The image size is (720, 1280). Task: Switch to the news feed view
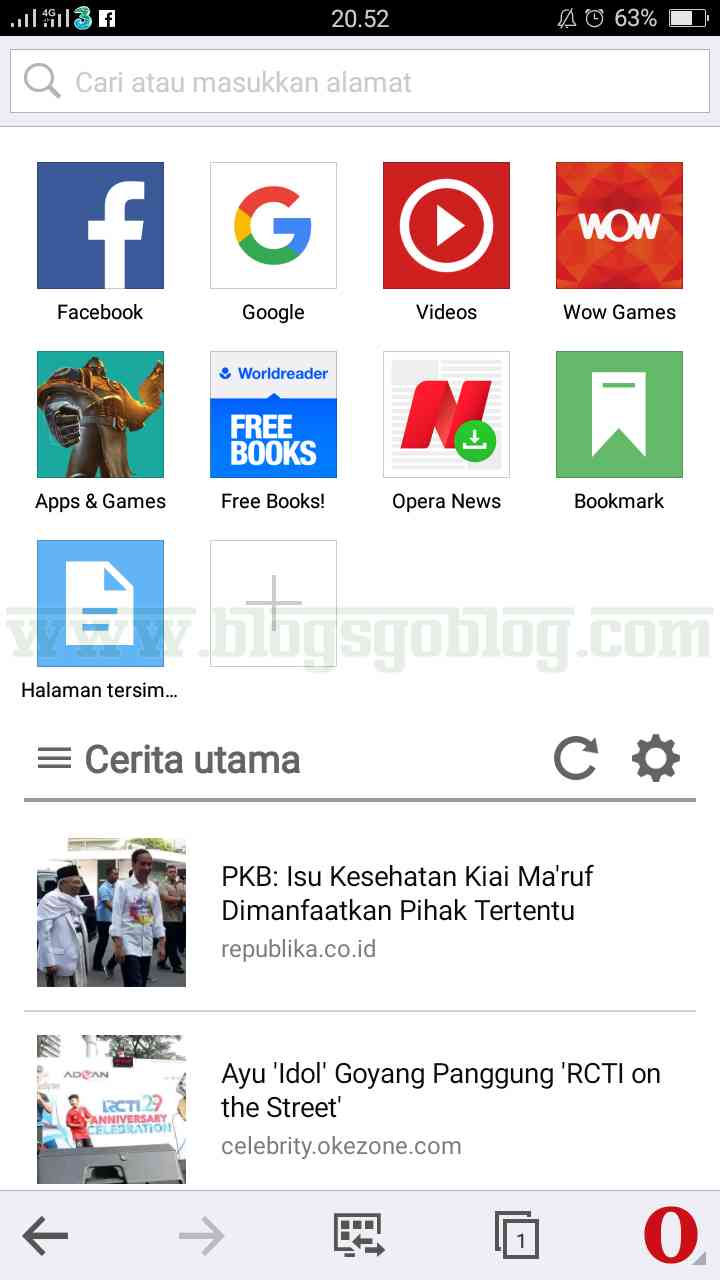(359, 1237)
